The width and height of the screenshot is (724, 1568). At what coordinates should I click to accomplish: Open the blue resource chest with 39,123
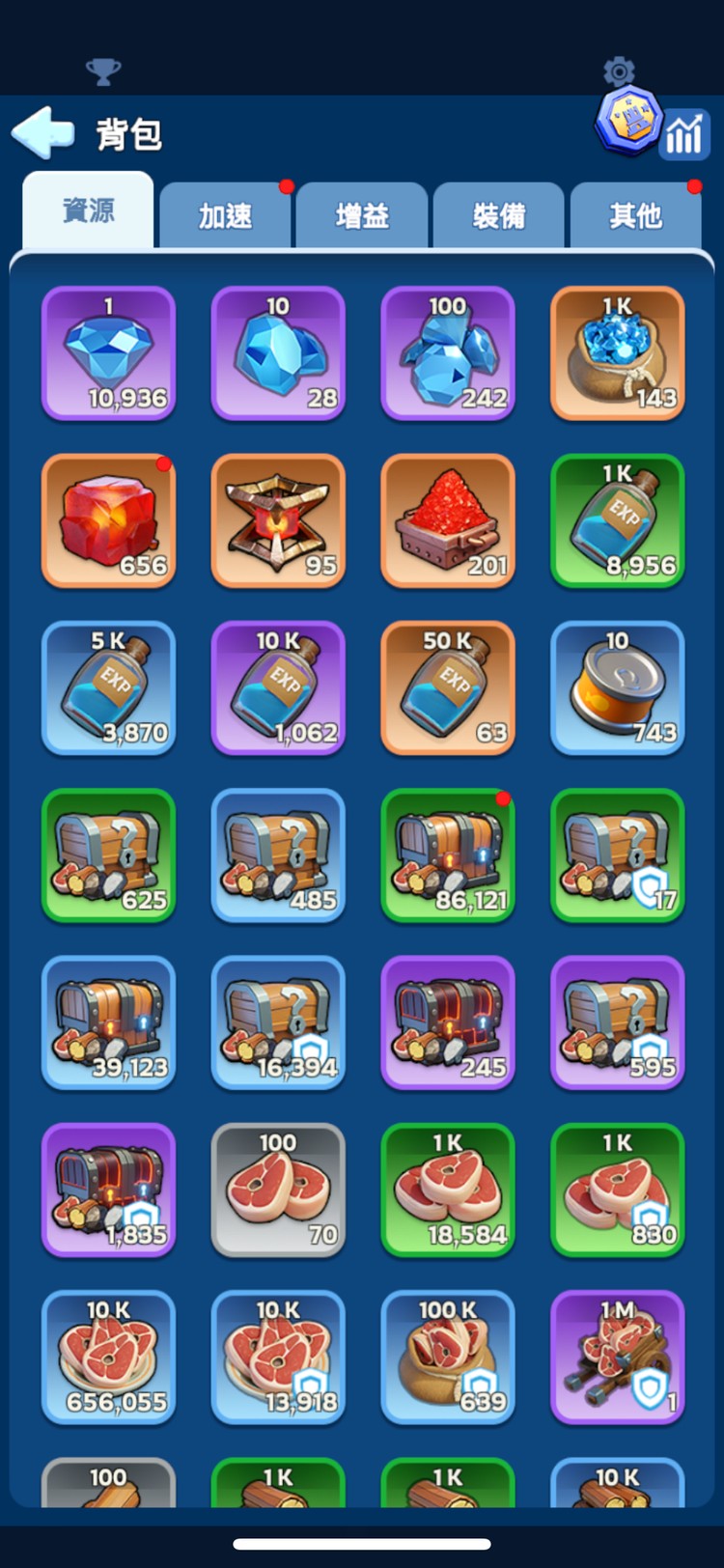click(109, 1022)
